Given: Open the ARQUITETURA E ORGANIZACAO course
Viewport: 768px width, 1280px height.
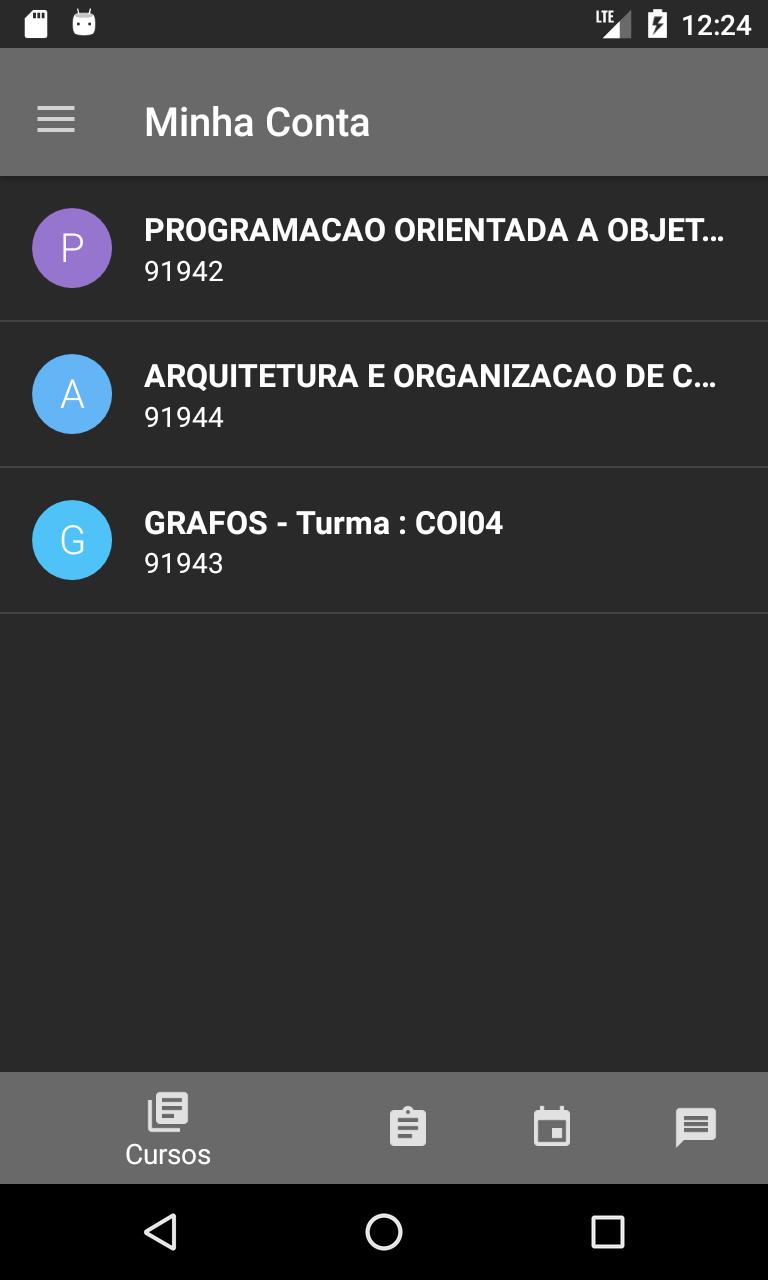Looking at the screenshot, I should tap(384, 394).
